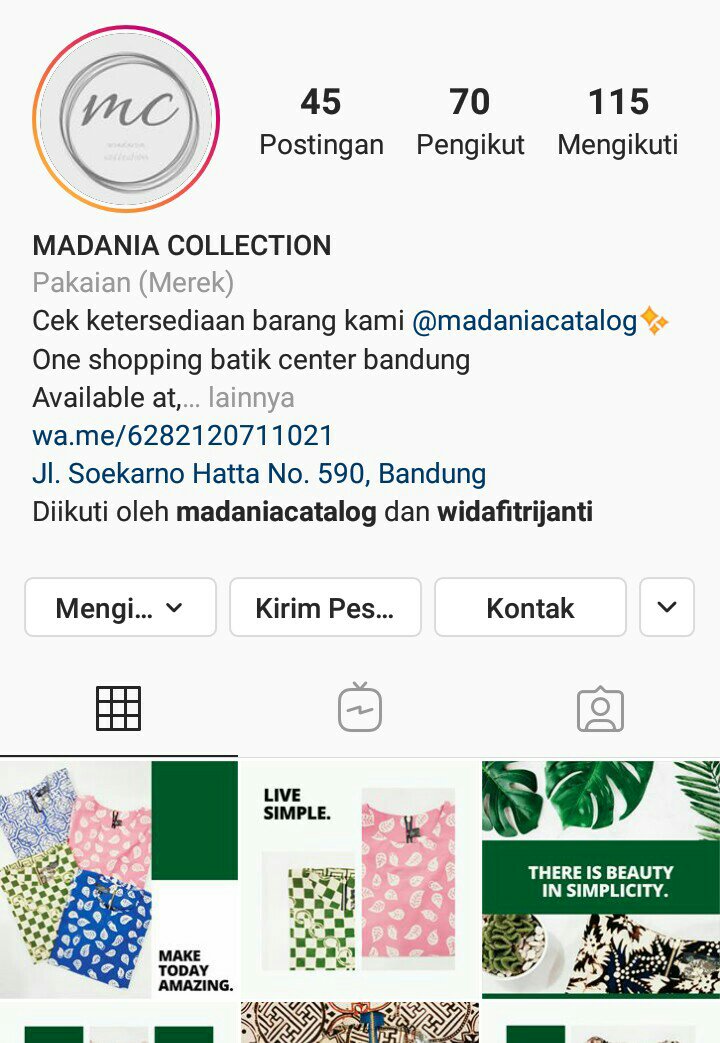Tap the Kontak button
Image resolution: width=720 pixels, height=1043 pixels.
530,608
